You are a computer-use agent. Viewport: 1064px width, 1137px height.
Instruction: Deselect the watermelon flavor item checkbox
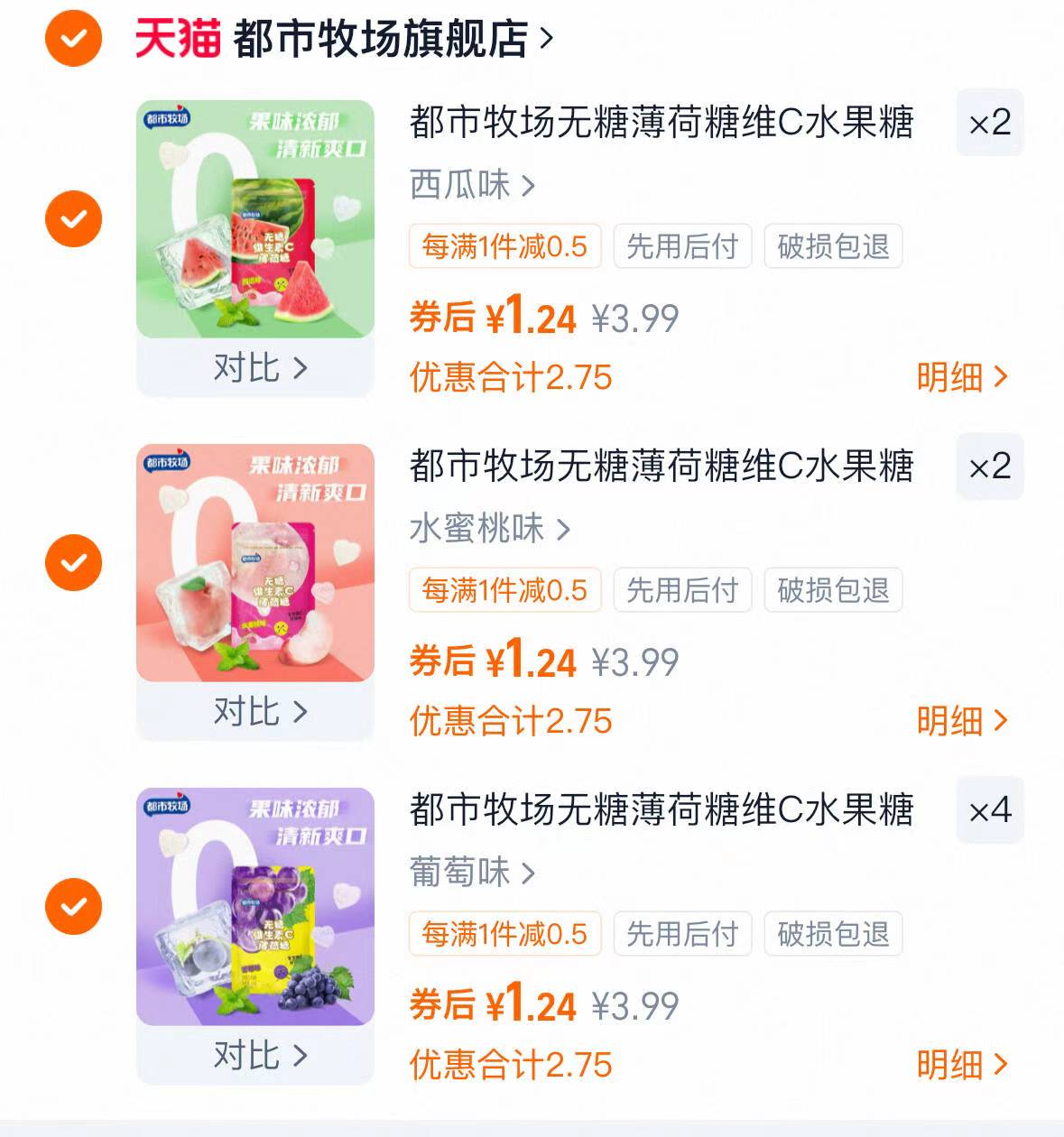coord(72,218)
